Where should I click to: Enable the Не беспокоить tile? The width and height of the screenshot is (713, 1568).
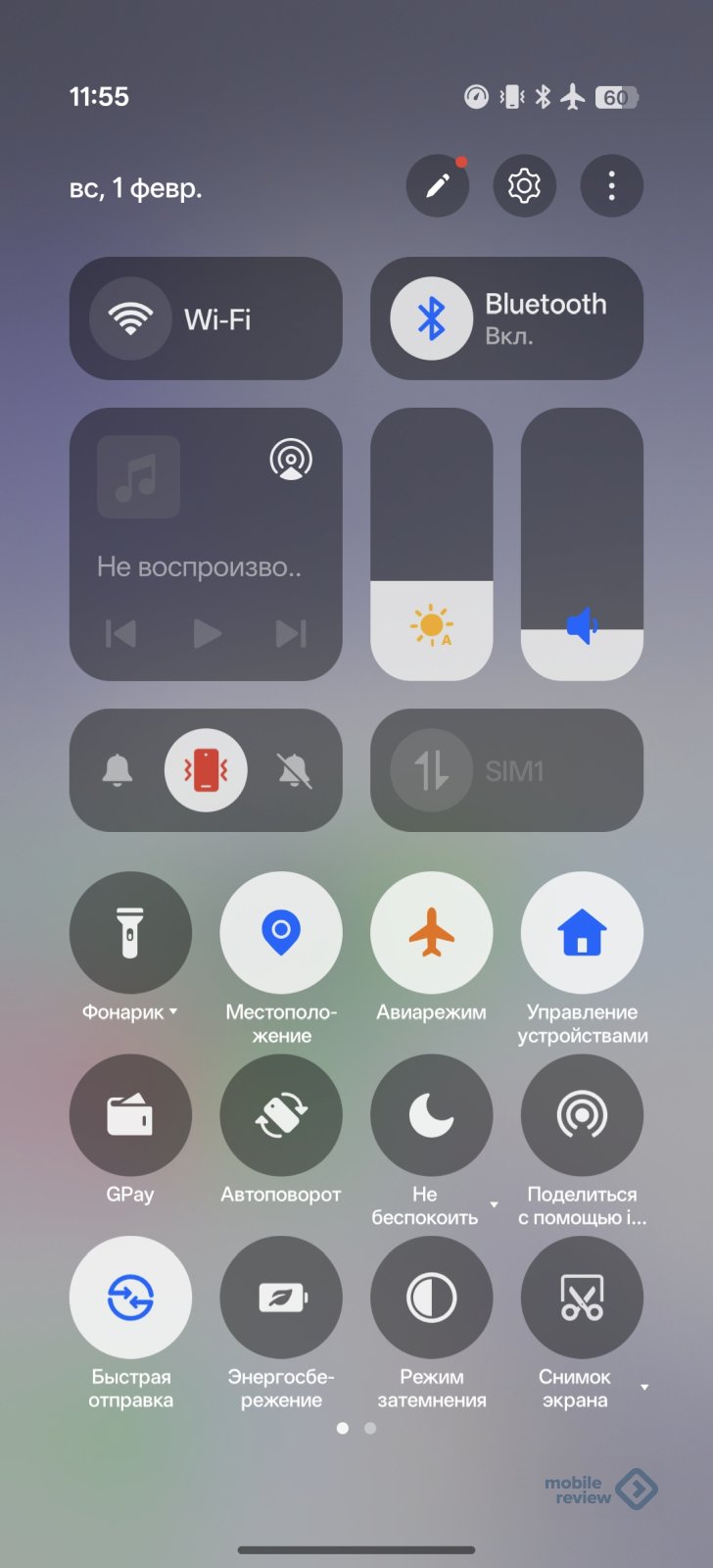(x=431, y=1115)
